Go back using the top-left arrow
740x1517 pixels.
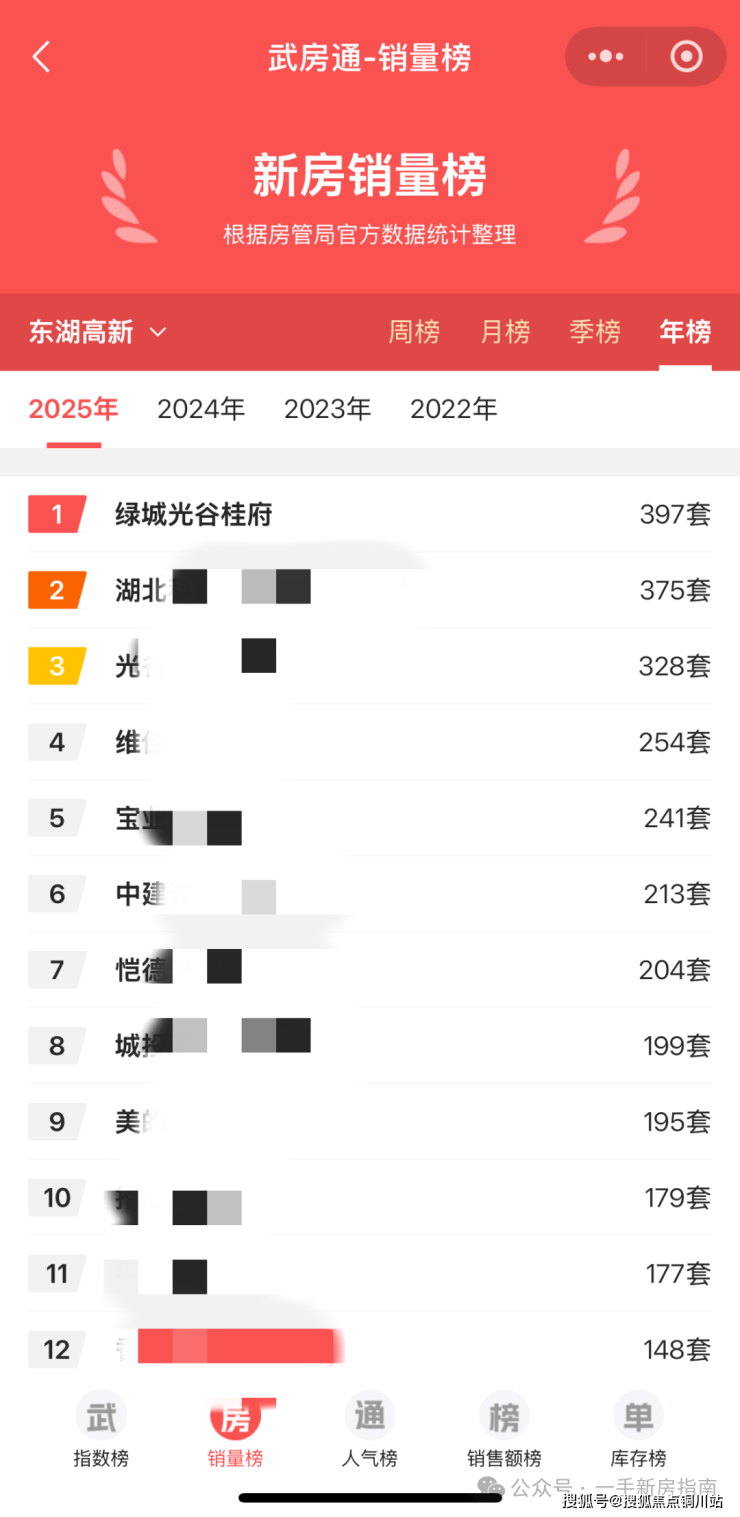pyautogui.click(x=41, y=57)
